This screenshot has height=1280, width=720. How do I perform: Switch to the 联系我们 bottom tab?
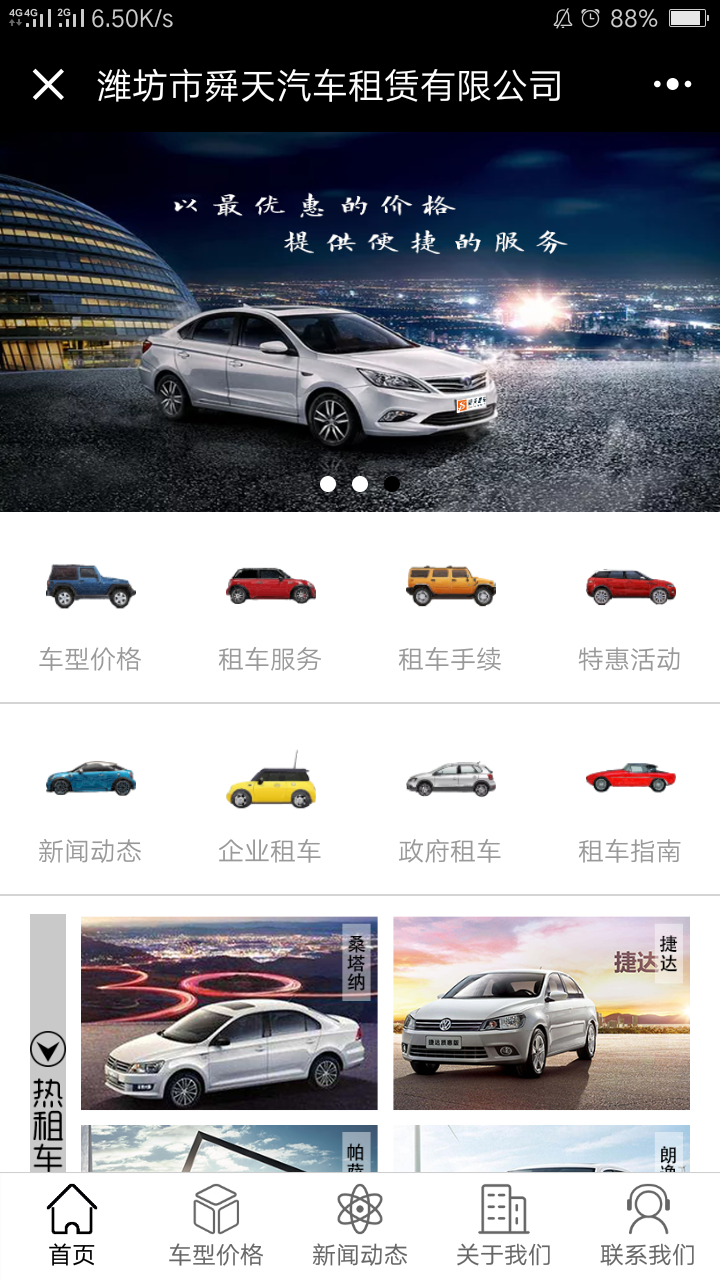point(648,1226)
